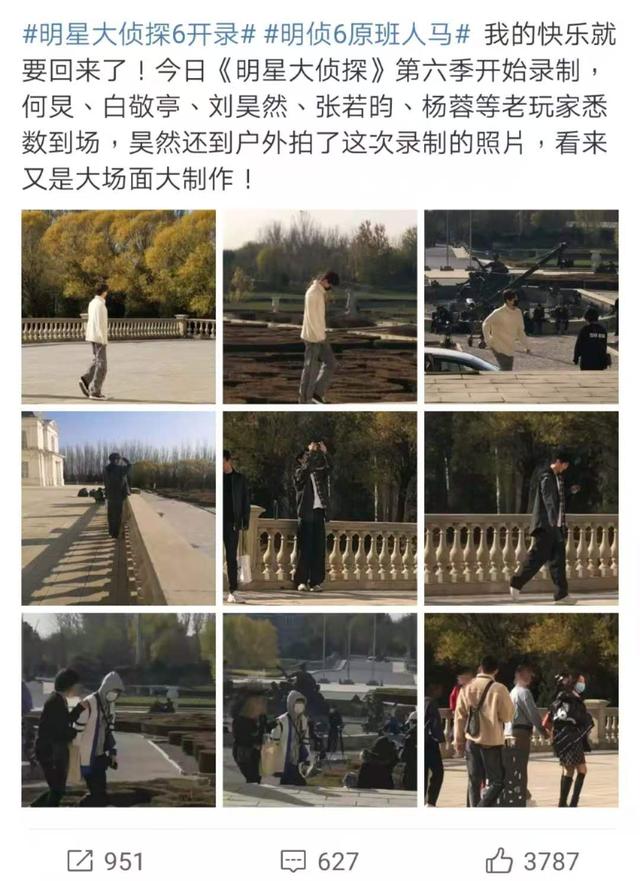Open the photo of the person in a white hooded coat
This screenshot has width=640, height=881.
(118, 710)
